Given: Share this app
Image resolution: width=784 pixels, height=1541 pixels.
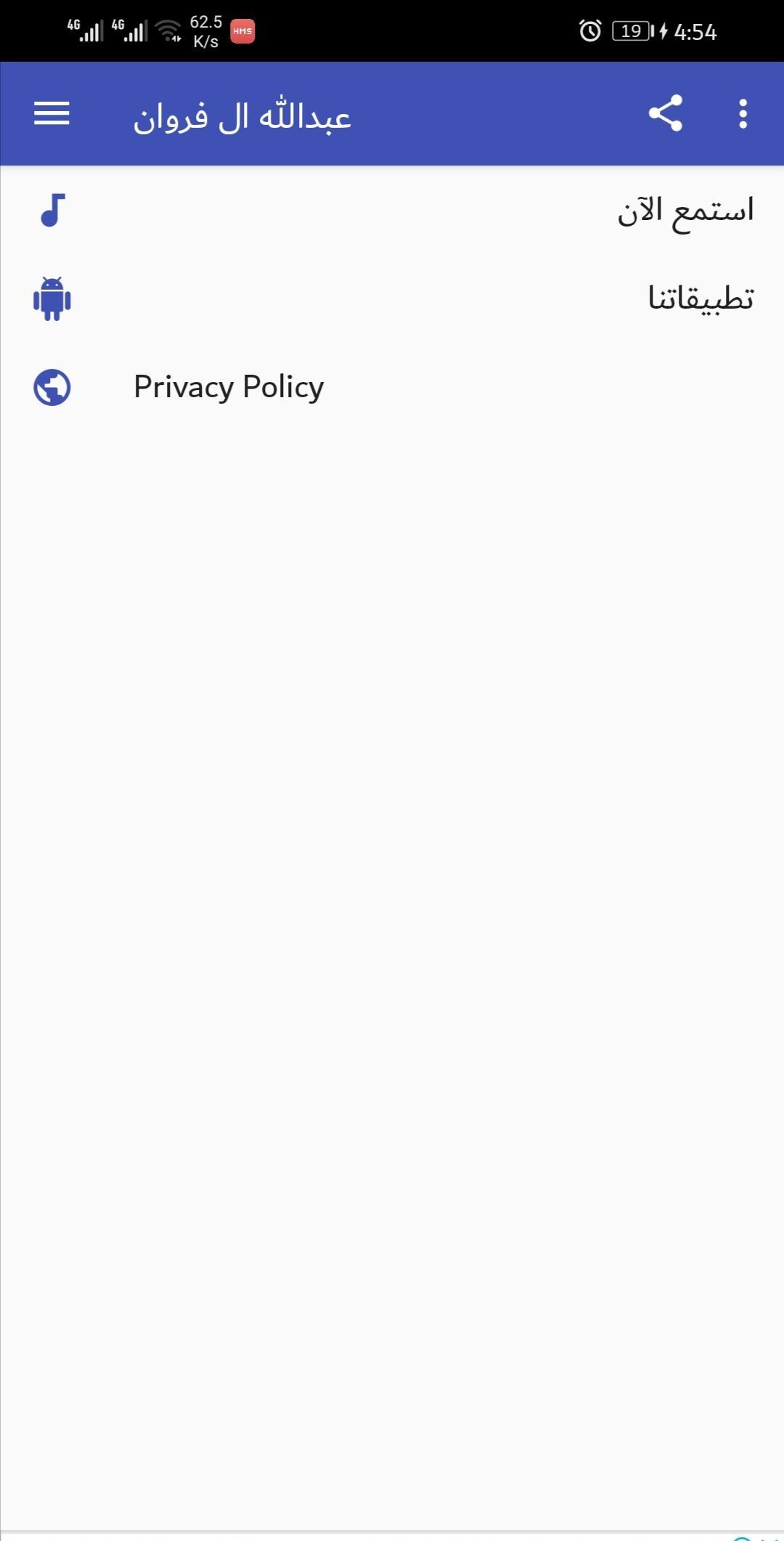Looking at the screenshot, I should pos(665,113).
